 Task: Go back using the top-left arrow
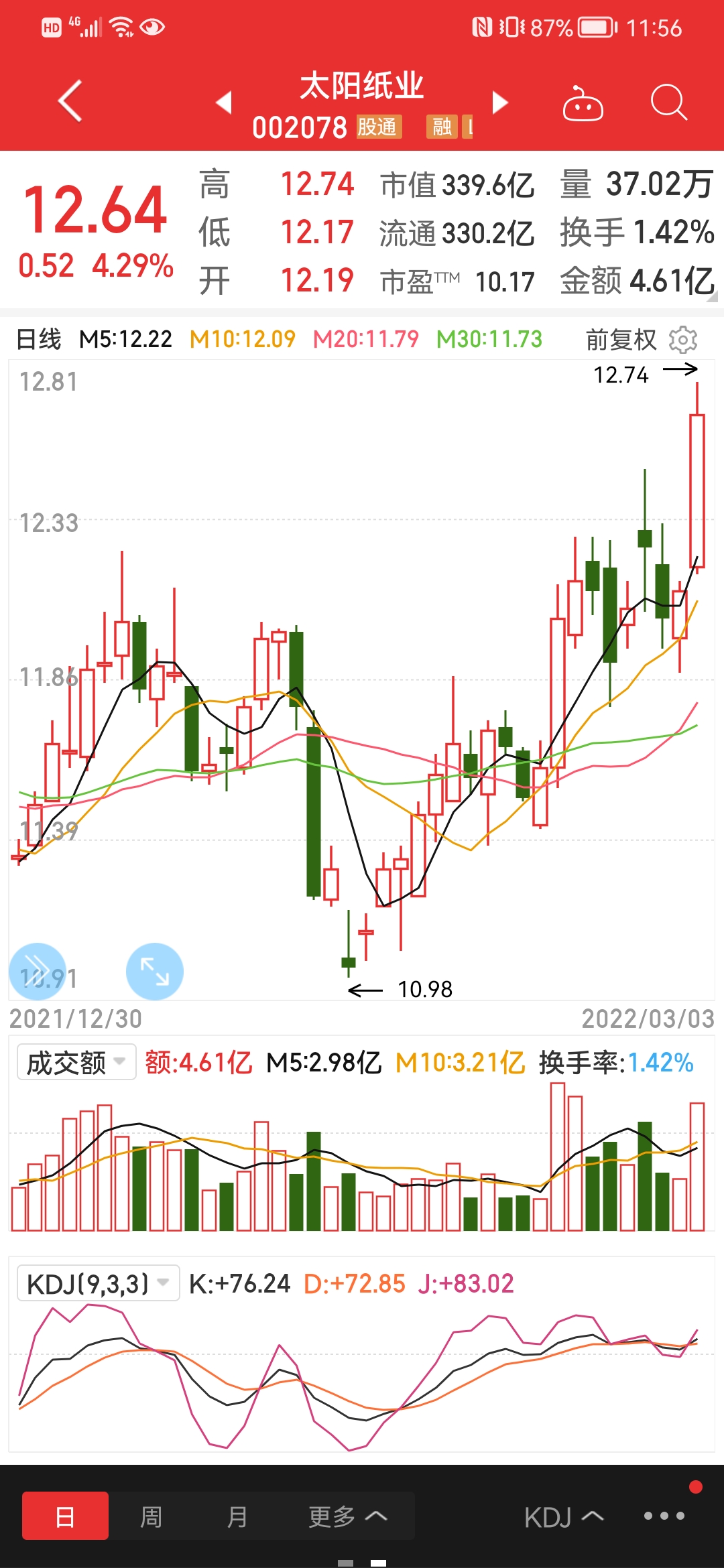70,101
